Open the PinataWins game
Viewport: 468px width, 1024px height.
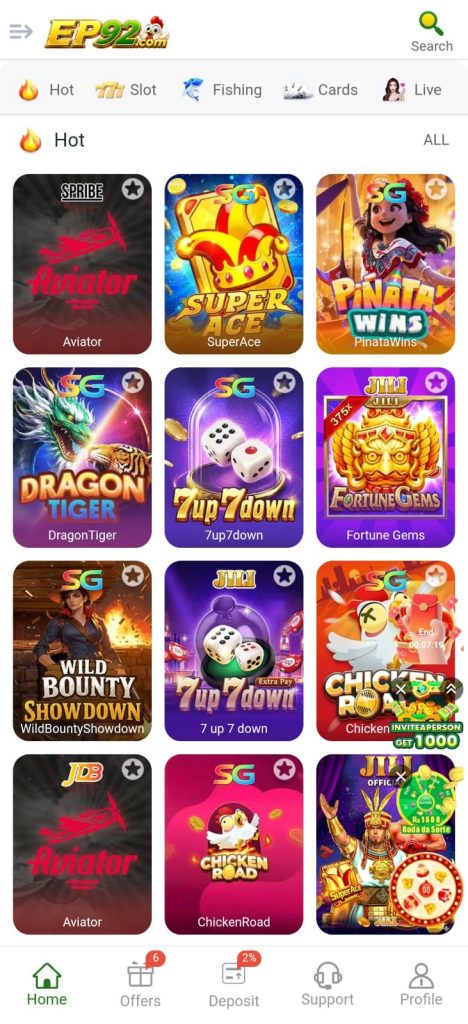coord(385,264)
